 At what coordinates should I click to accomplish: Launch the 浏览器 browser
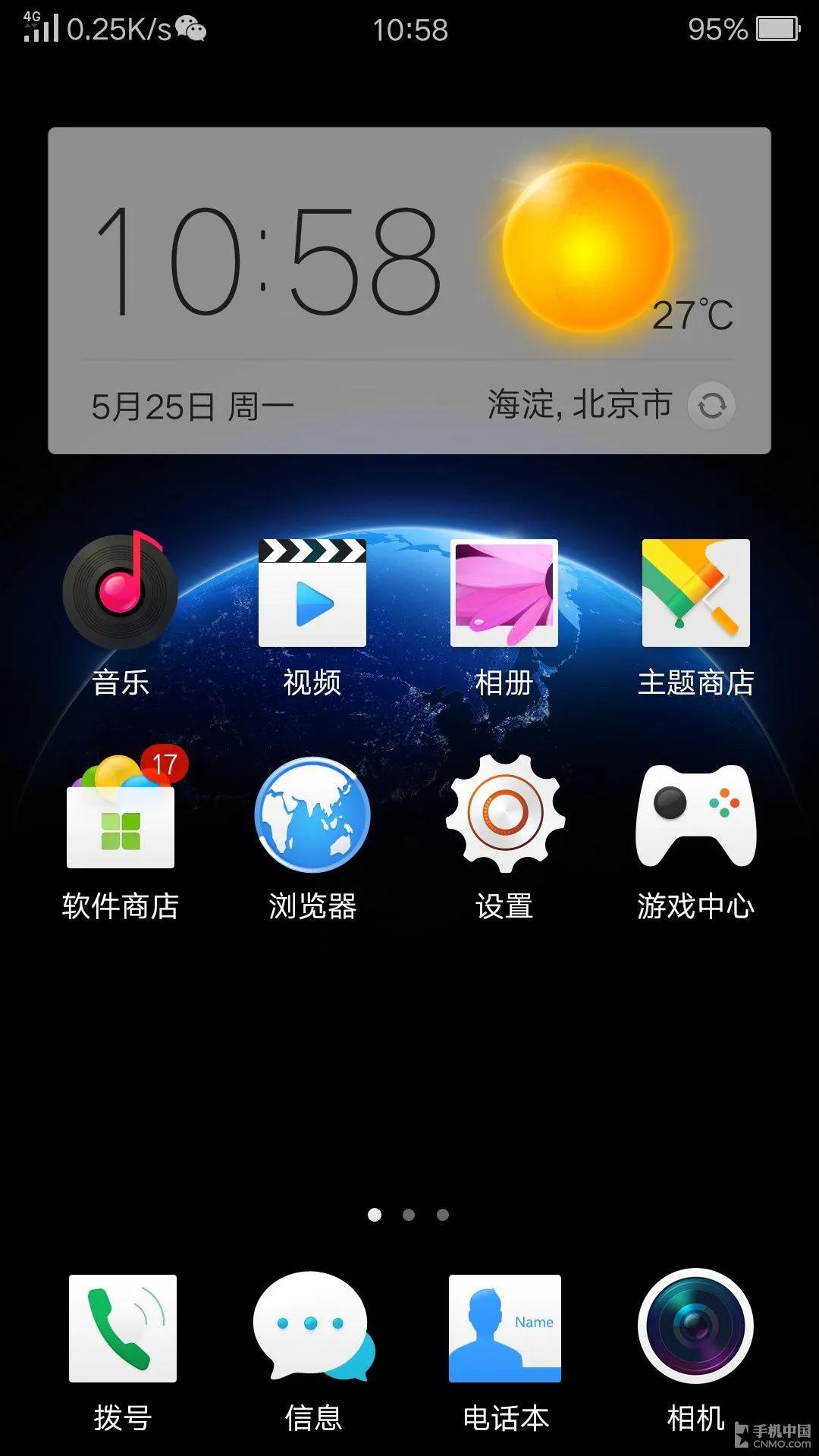coord(312,816)
